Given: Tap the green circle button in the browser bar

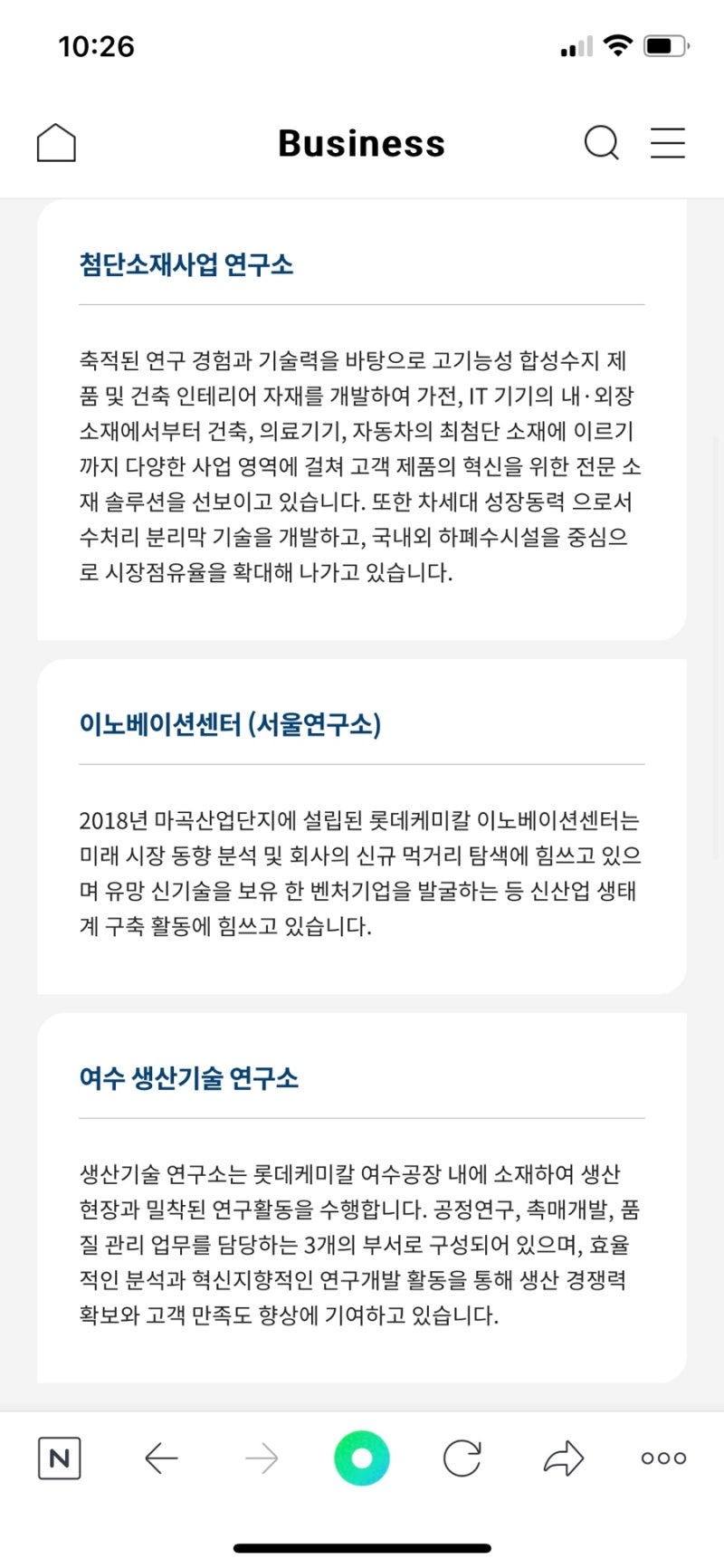Looking at the screenshot, I should coord(362,1458).
